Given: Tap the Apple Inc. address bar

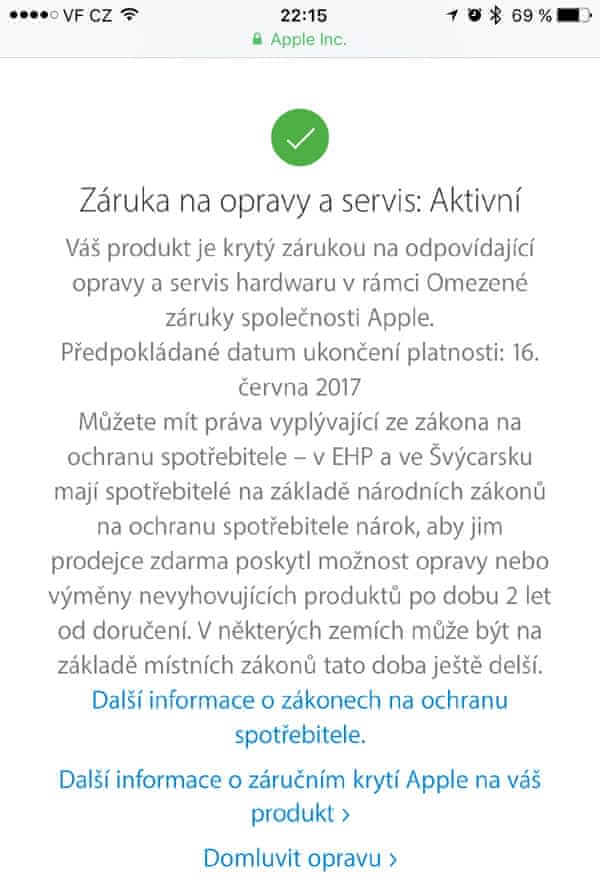Looking at the screenshot, I should [299, 40].
